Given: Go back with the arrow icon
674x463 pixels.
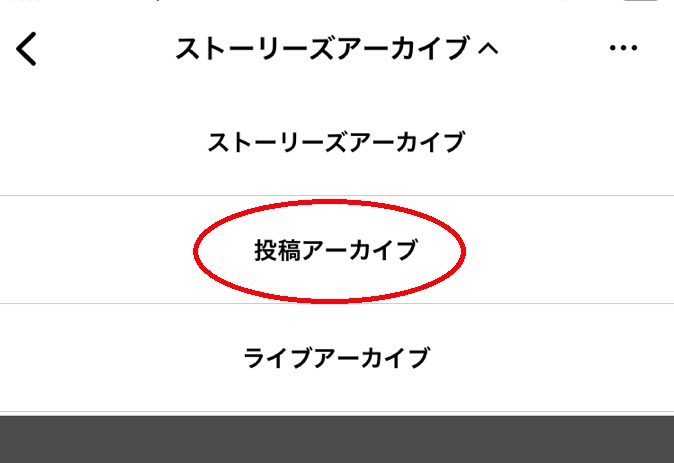Looking at the screenshot, I should [28, 48].
